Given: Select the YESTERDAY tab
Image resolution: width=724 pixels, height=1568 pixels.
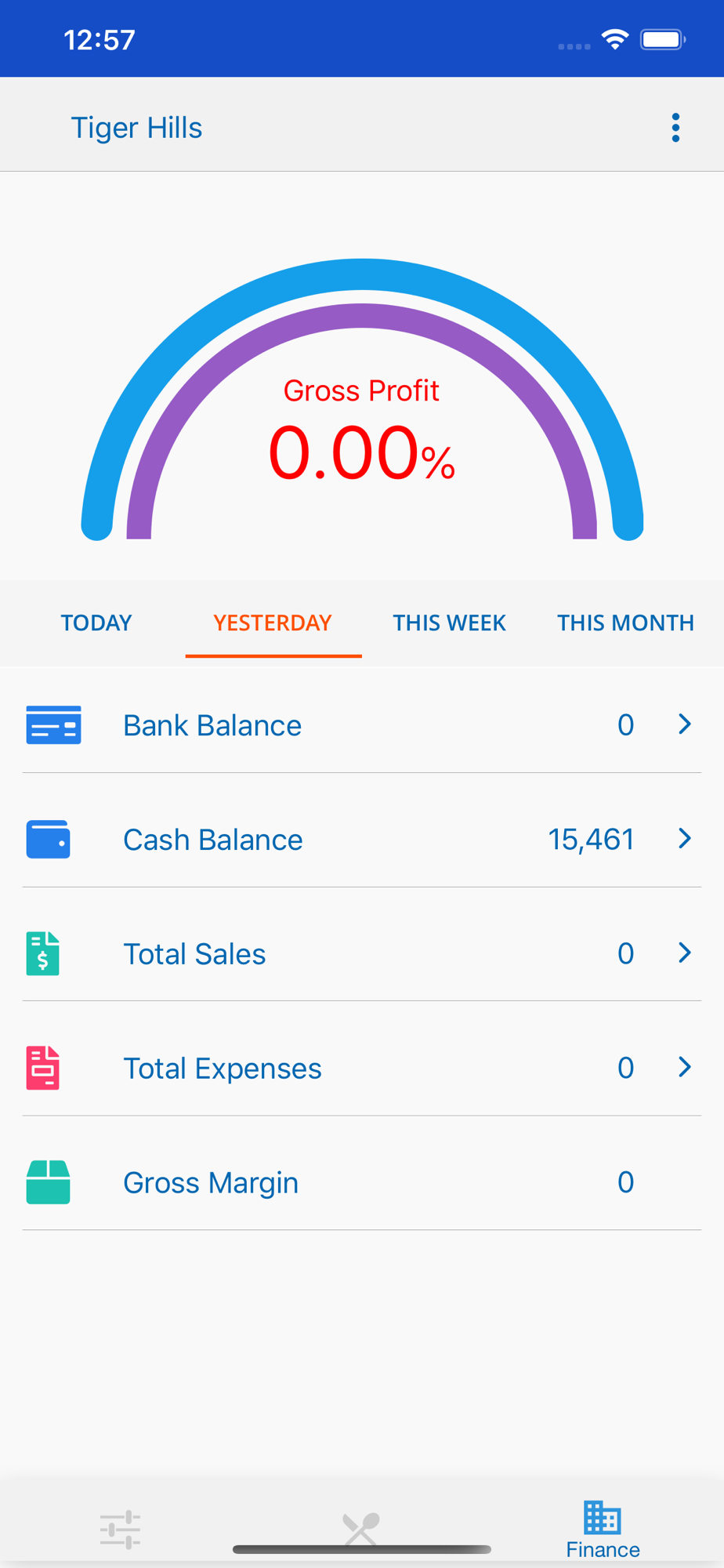Looking at the screenshot, I should tap(273, 622).
